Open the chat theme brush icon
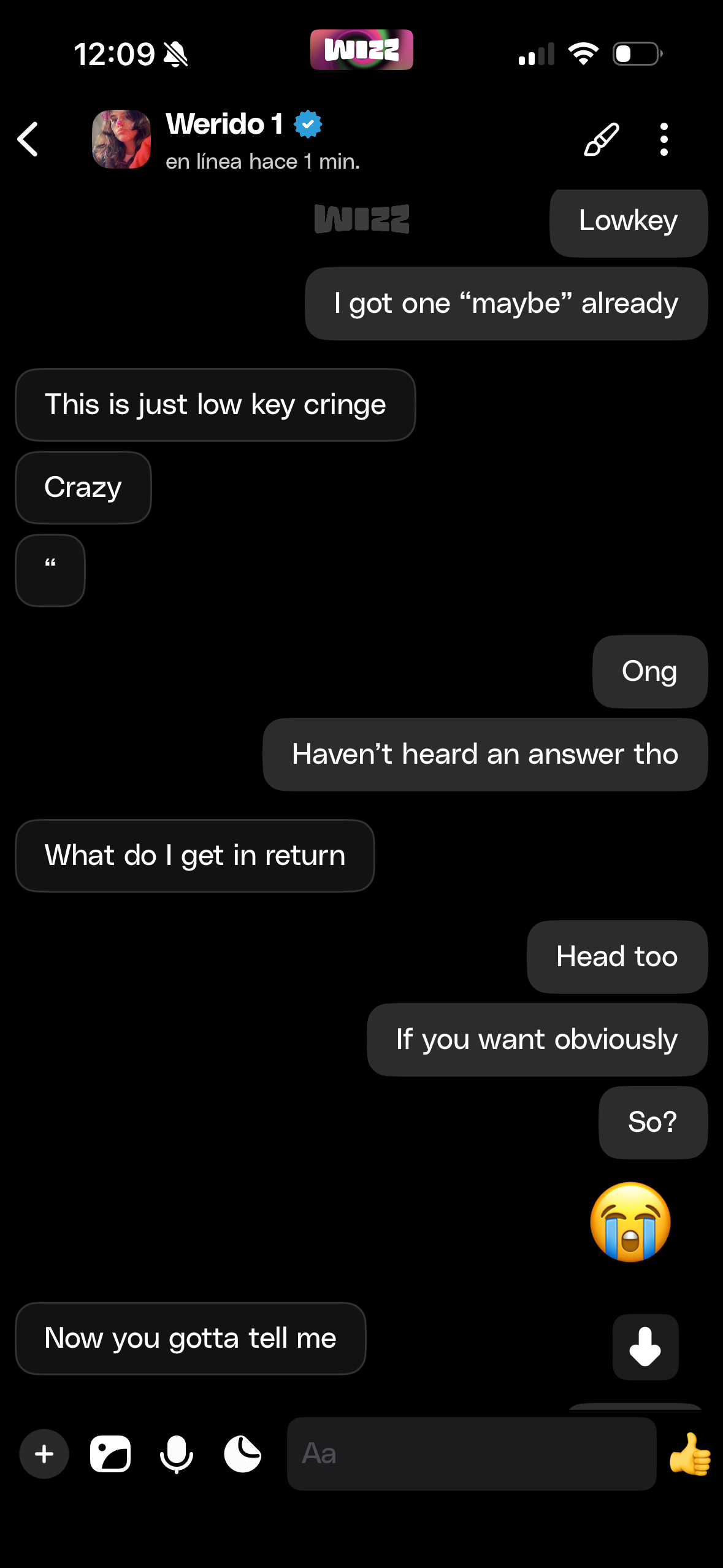Screen dimensions: 723x1568 601,139
